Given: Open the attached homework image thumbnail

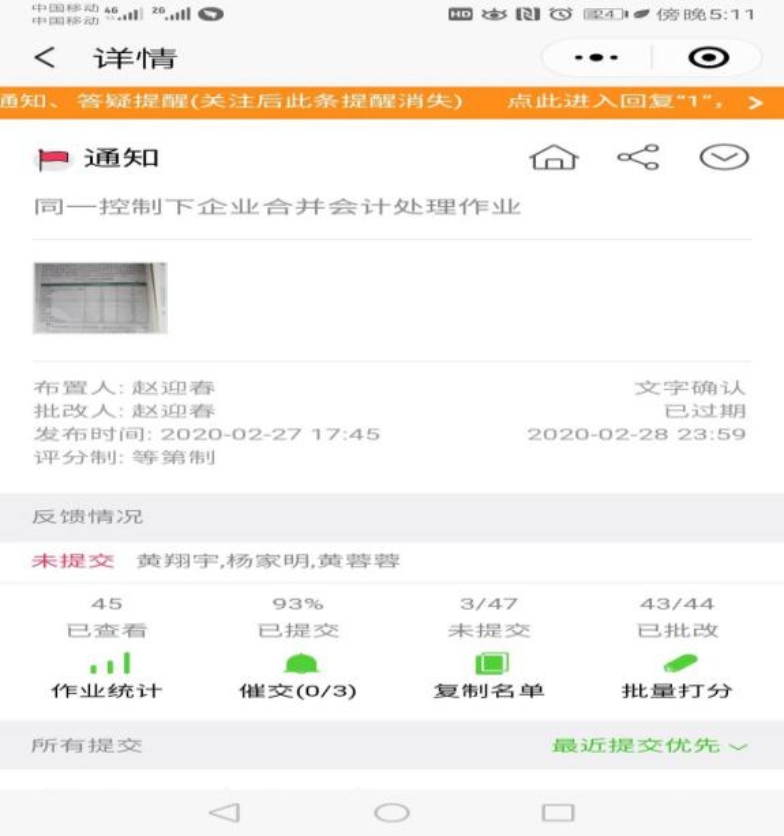Looking at the screenshot, I should pyautogui.click(x=100, y=297).
